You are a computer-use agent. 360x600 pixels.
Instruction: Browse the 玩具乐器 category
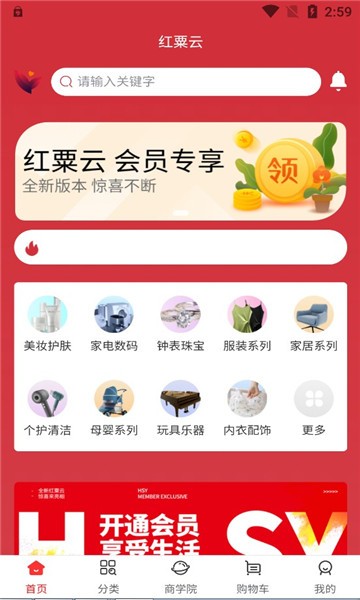pyautogui.click(x=181, y=408)
